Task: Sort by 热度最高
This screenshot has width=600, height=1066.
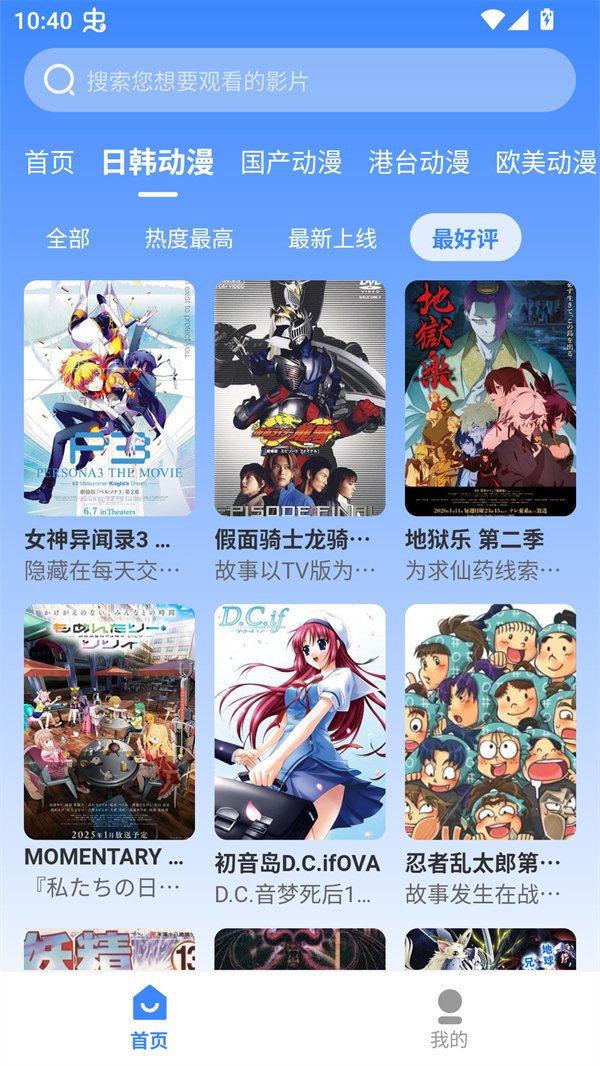Action: coord(189,238)
